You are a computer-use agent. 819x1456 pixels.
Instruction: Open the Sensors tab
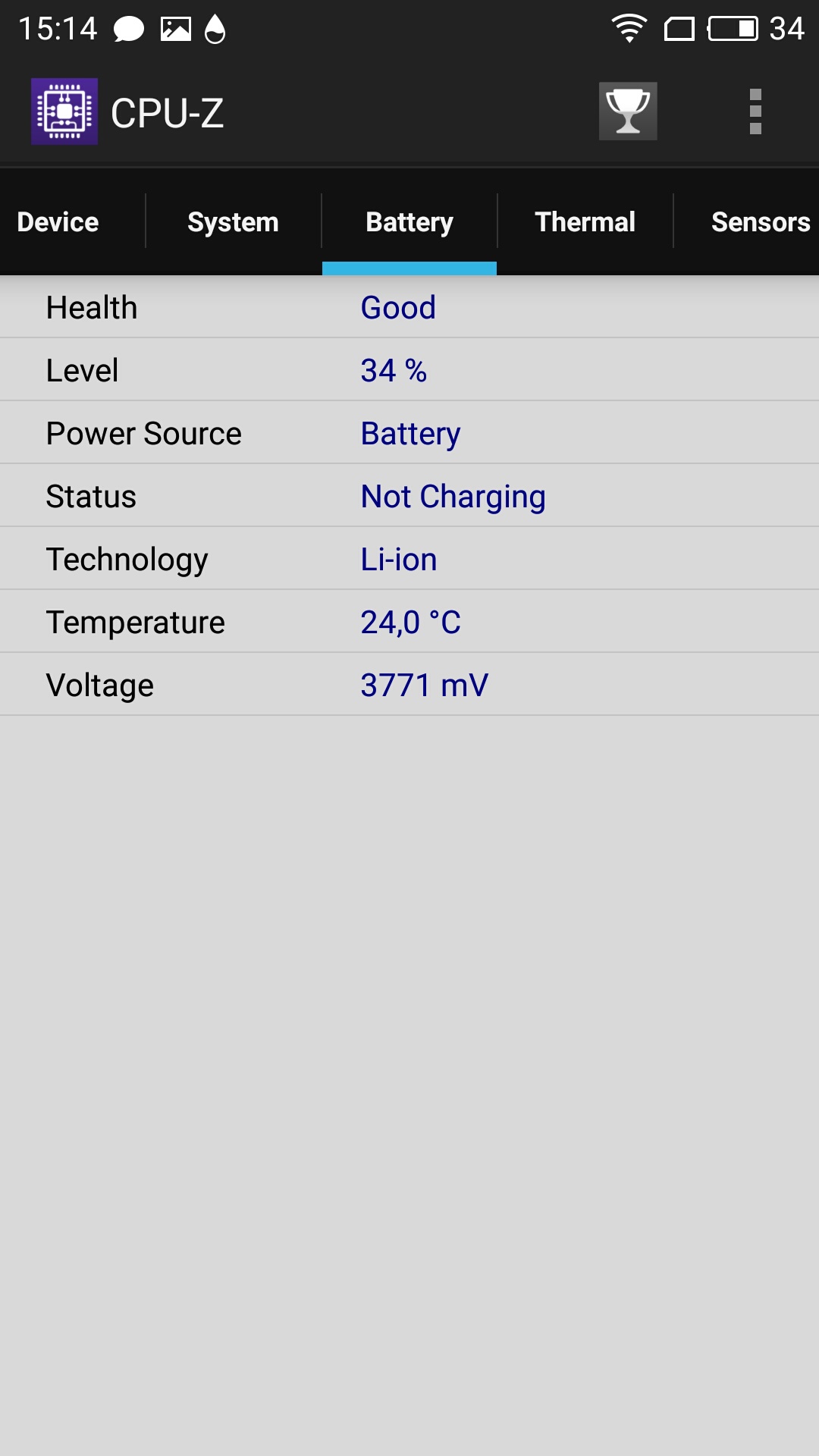(x=761, y=222)
